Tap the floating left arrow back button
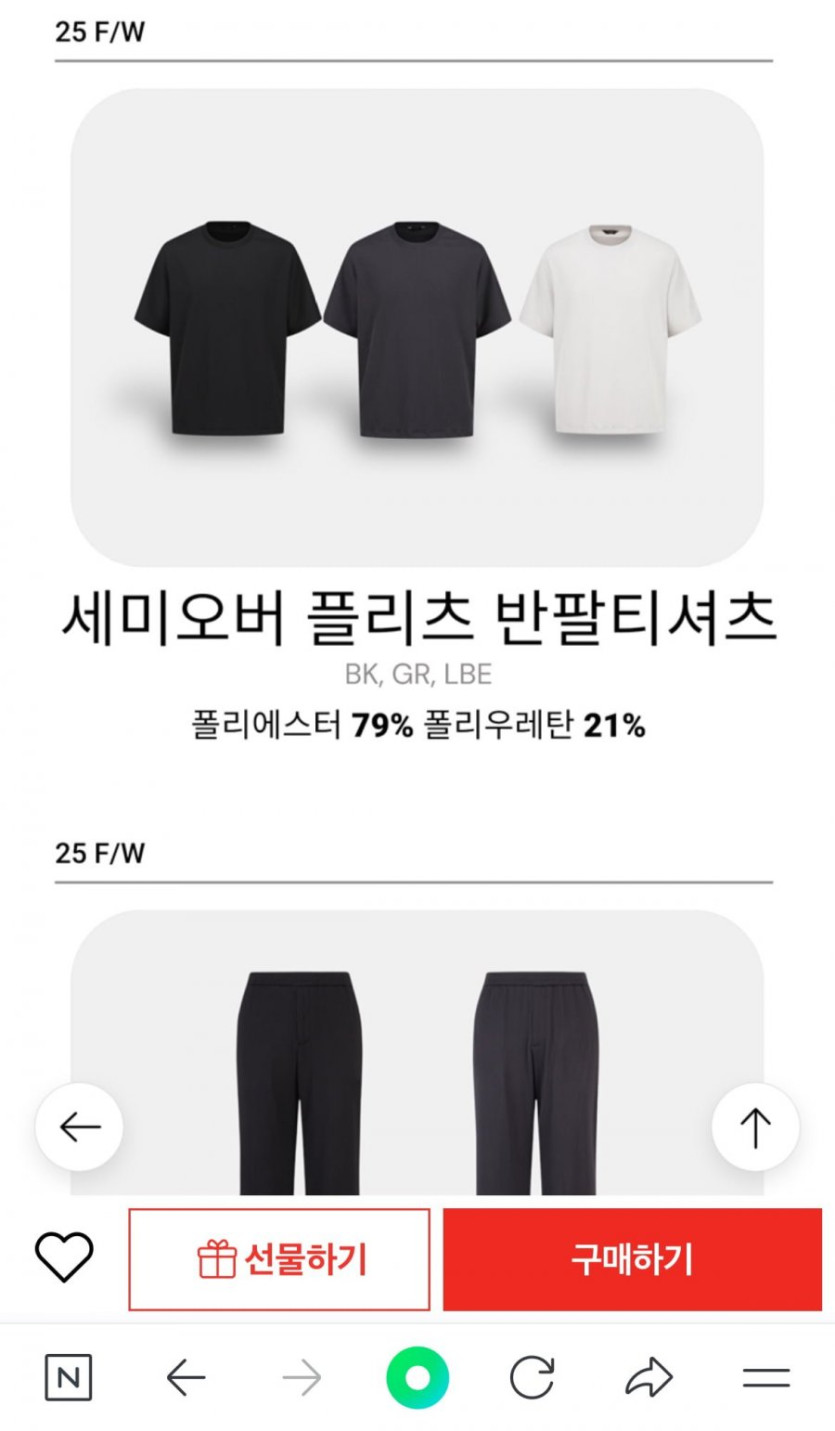Screen dimensions: 835x1431 coord(80,1128)
